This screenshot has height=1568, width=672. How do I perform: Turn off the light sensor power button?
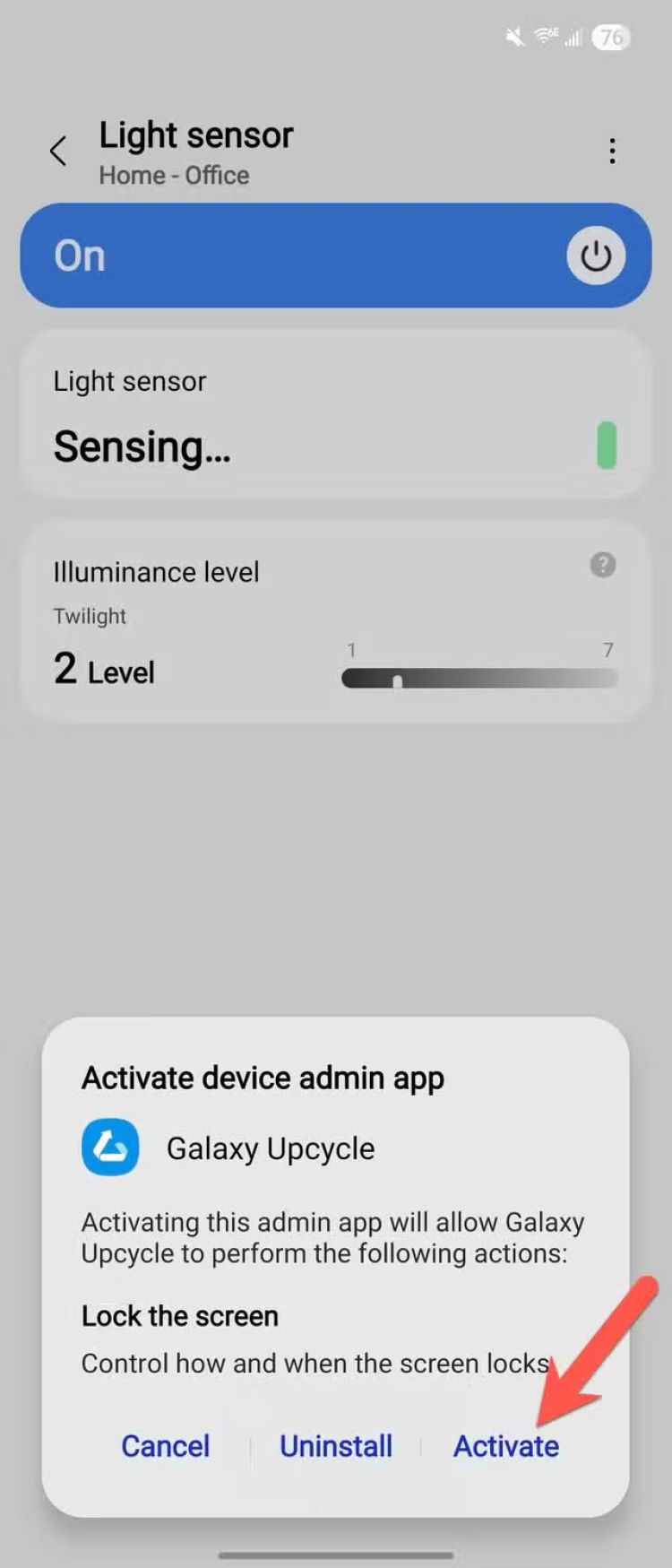click(596, 256)
